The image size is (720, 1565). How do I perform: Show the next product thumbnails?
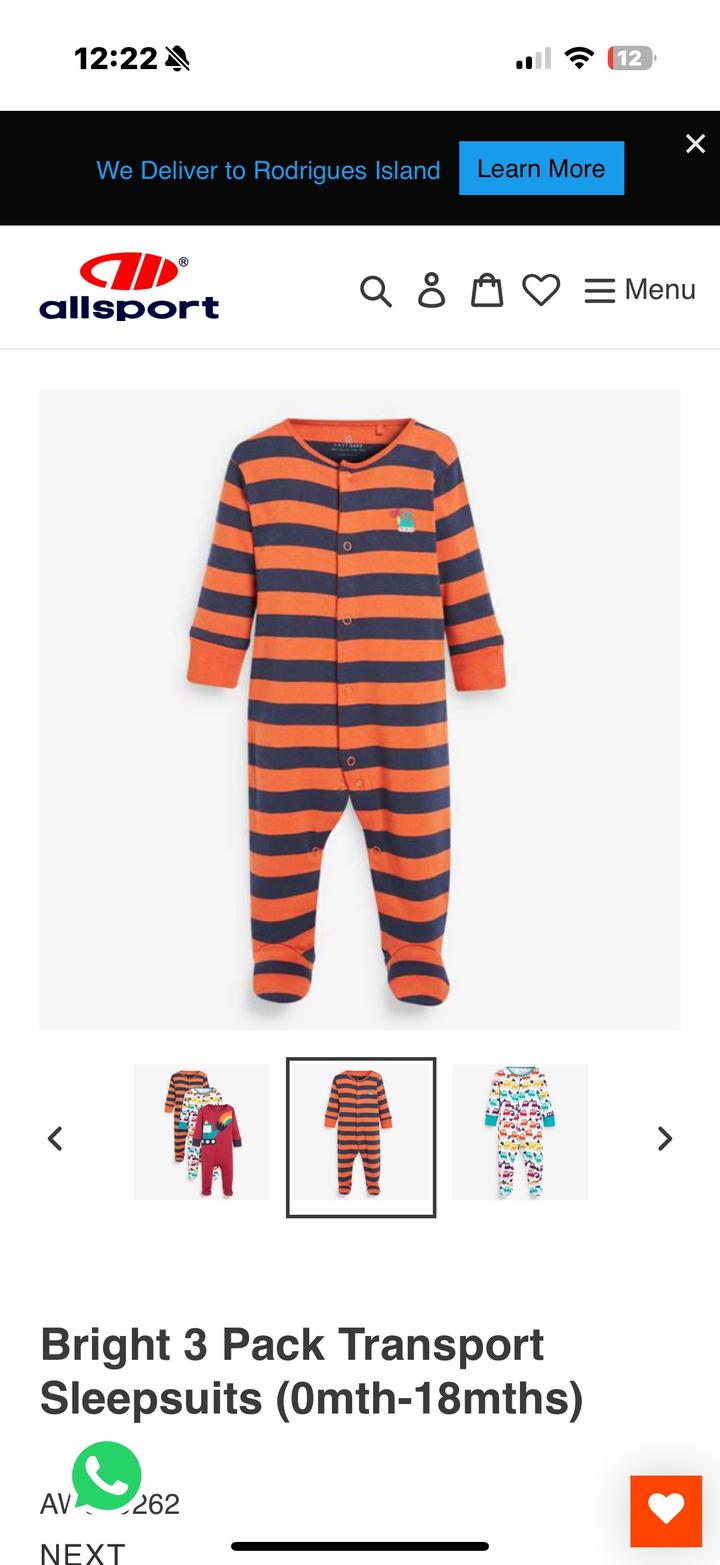[x=664, y=1138]
